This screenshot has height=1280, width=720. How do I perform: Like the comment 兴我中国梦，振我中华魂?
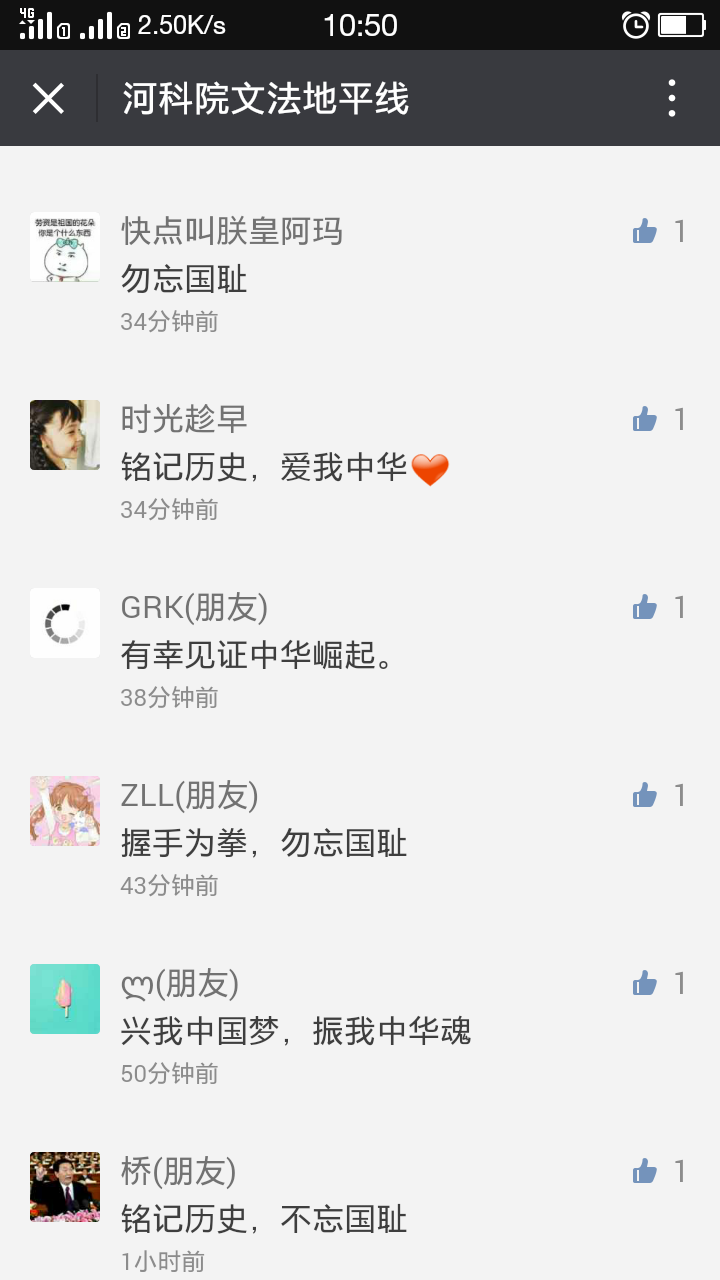645,984
